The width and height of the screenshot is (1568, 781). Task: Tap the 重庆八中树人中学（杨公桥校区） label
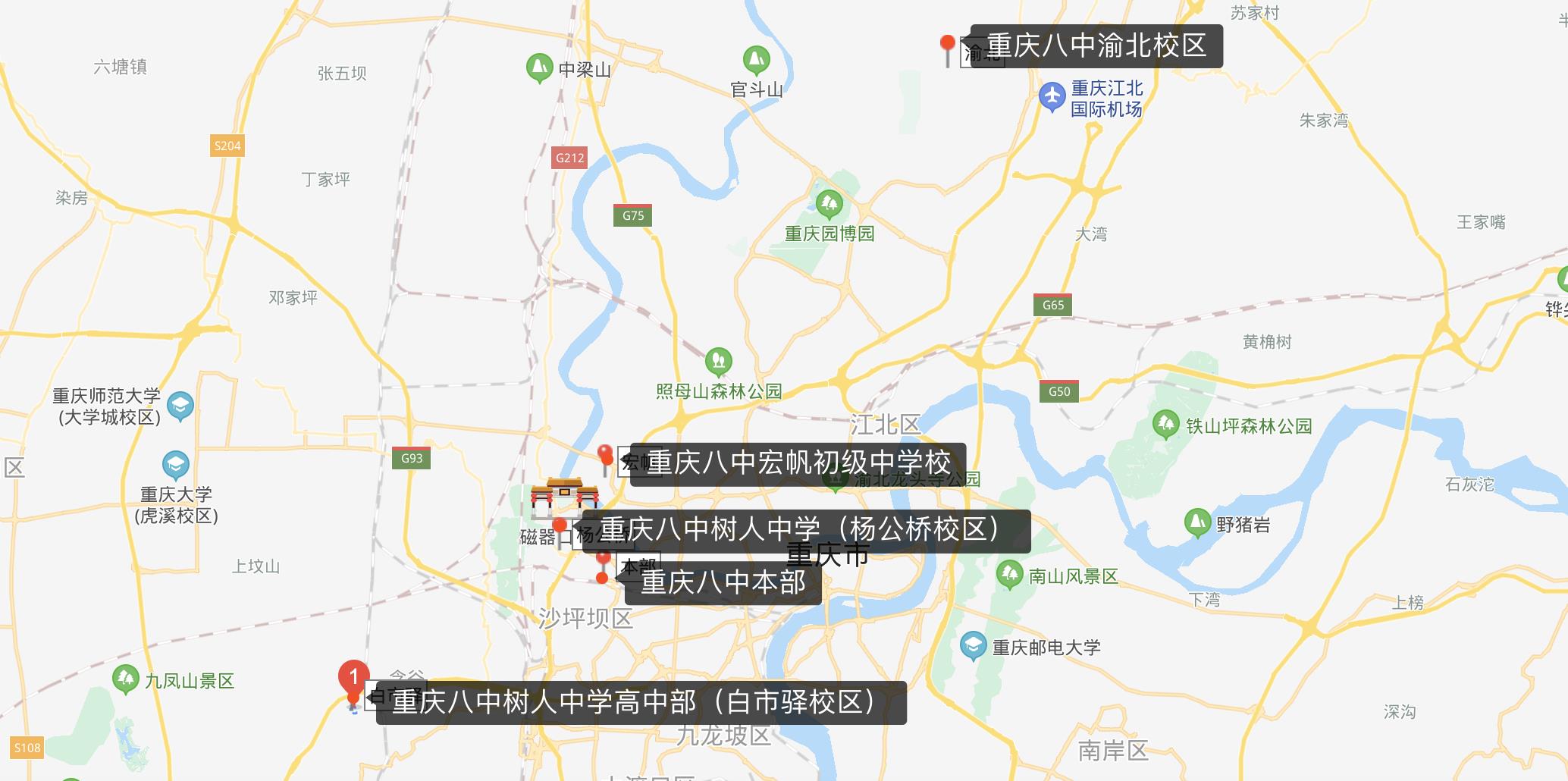click(x=805, y=530)
